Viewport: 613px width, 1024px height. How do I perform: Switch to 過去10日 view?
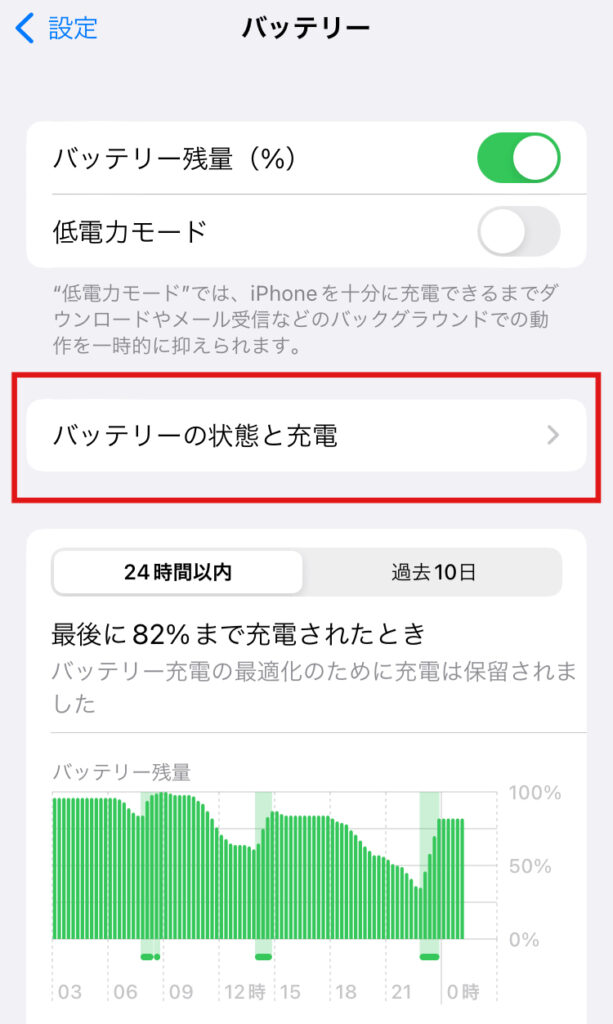[433, 572]
